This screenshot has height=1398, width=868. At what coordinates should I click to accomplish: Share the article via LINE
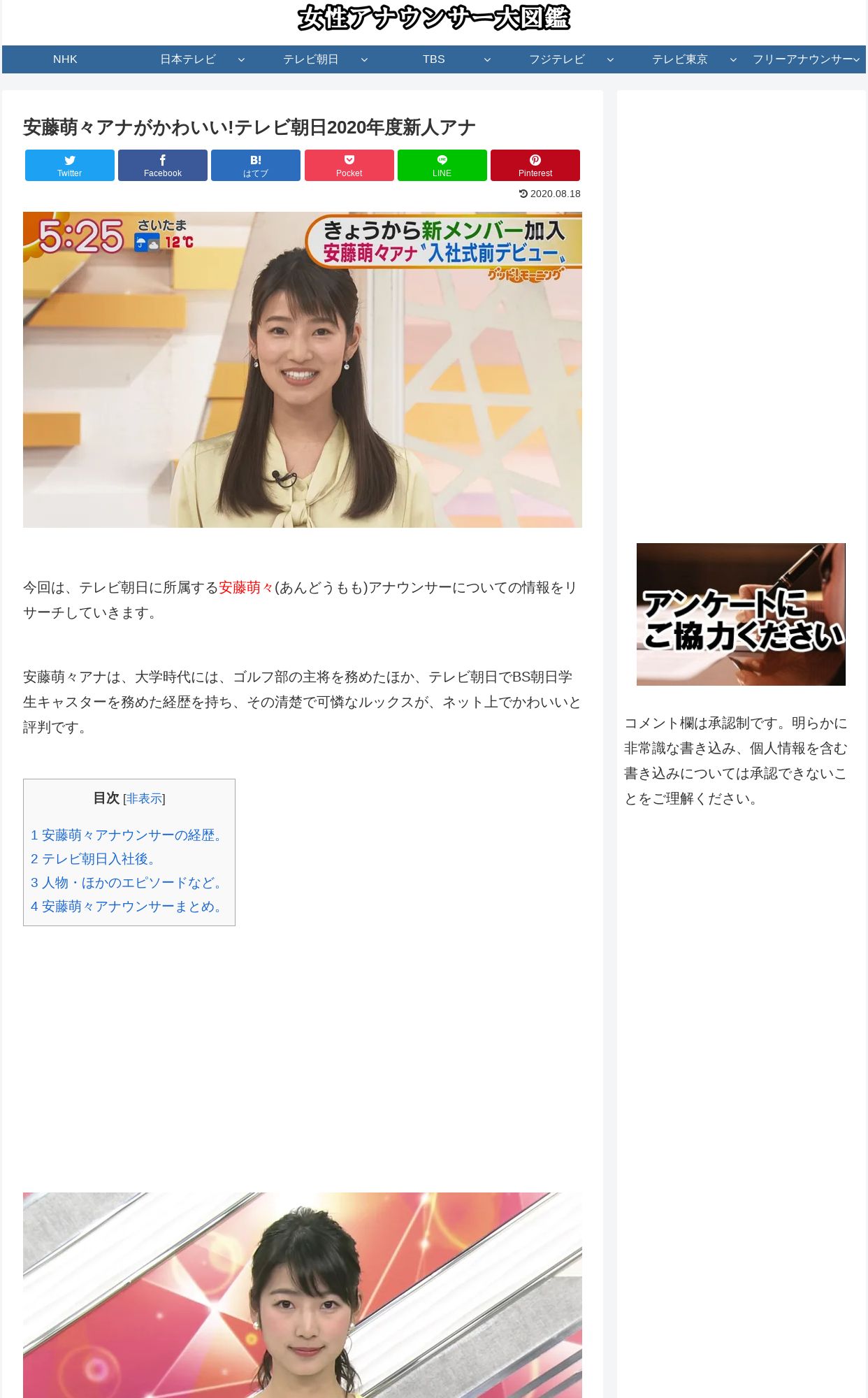(442, 166)
